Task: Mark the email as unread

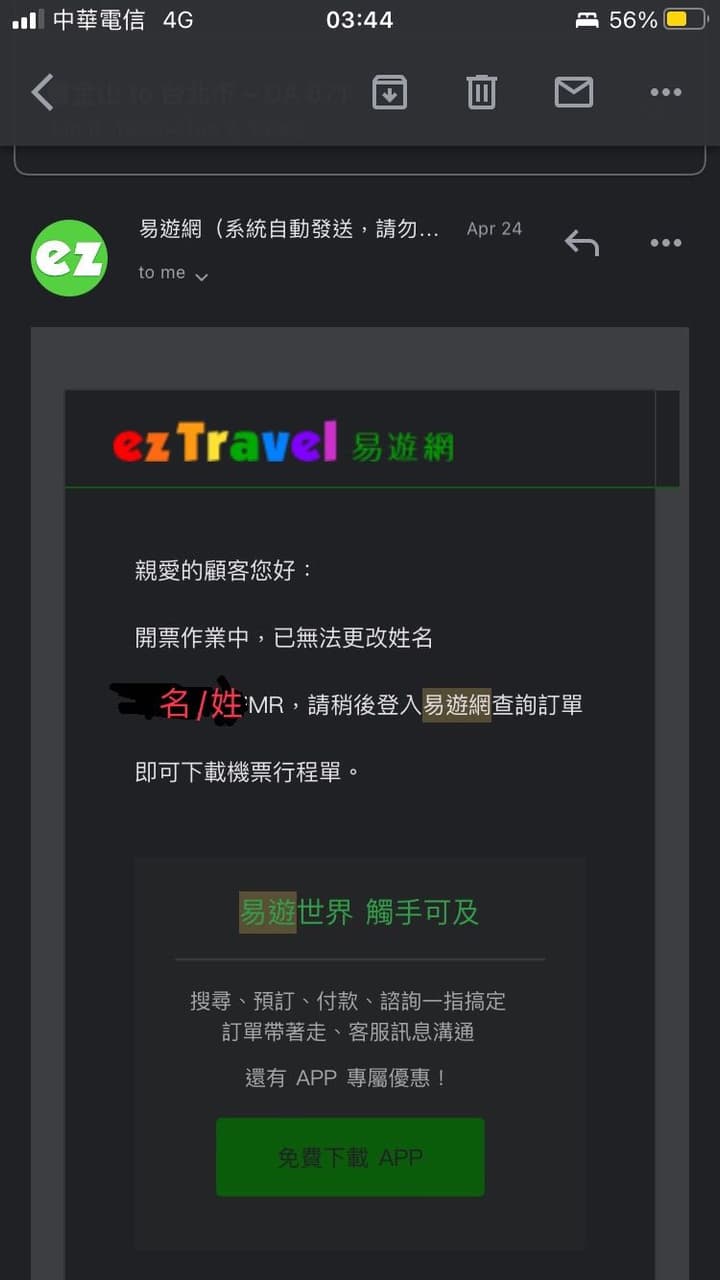Action: pos(574,92)
